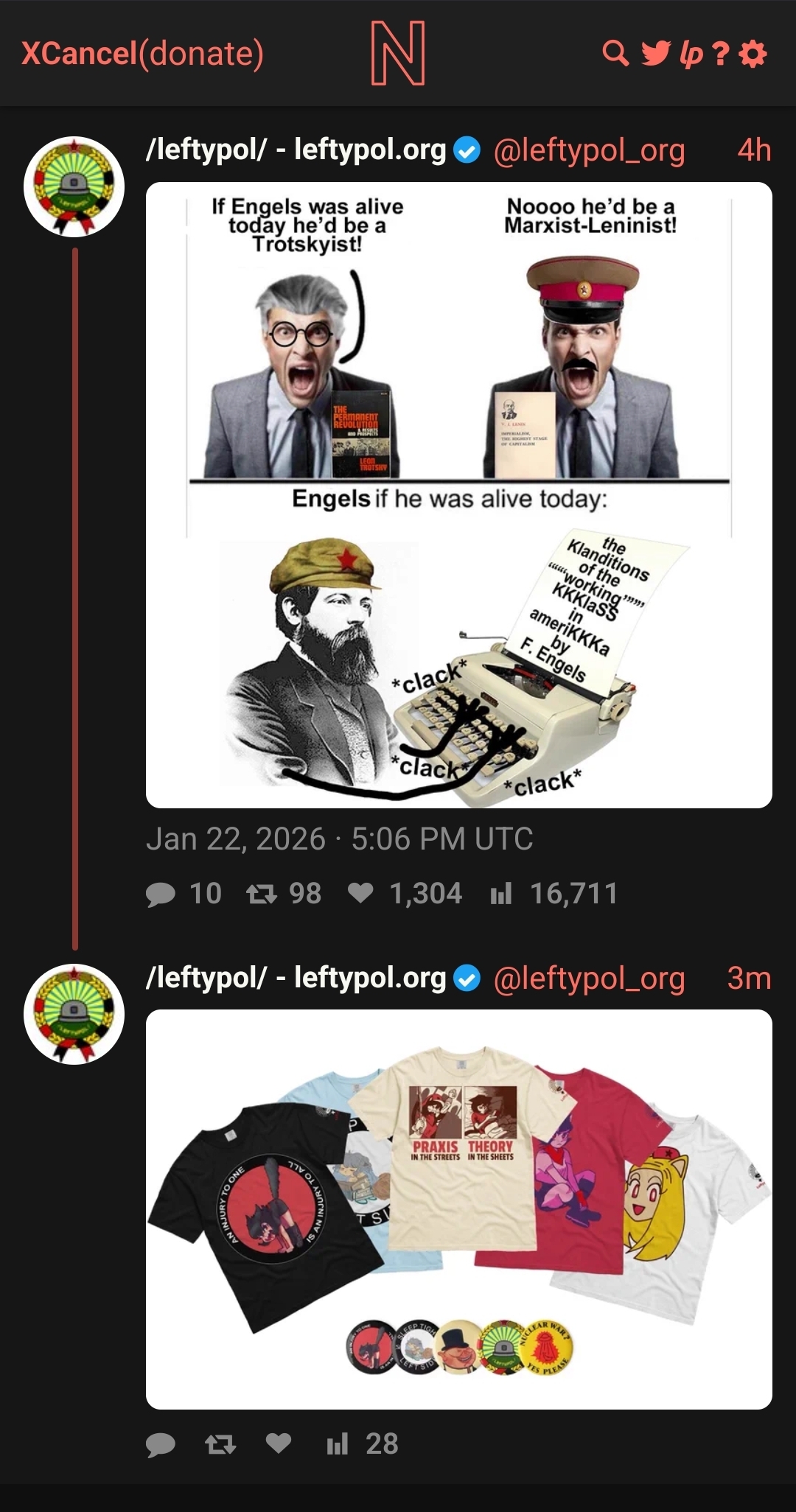Tap the Twitter bird icon
The width and height of the screenshot is (796, 1512).
(655, 53)
